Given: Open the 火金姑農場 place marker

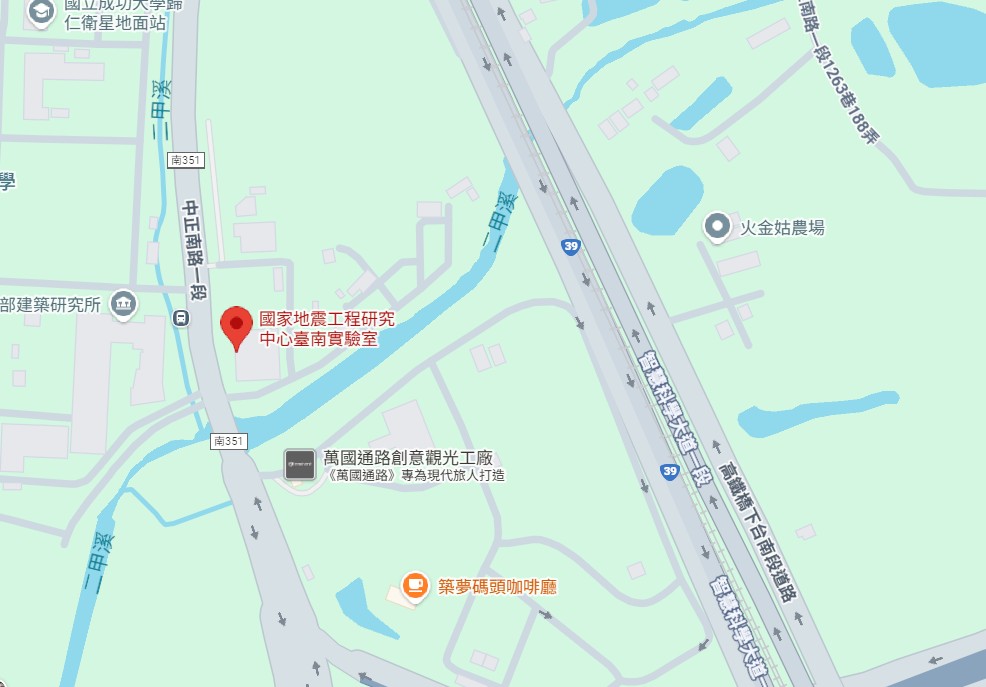Looking at the screenshot, I should (x=717, y=226).
